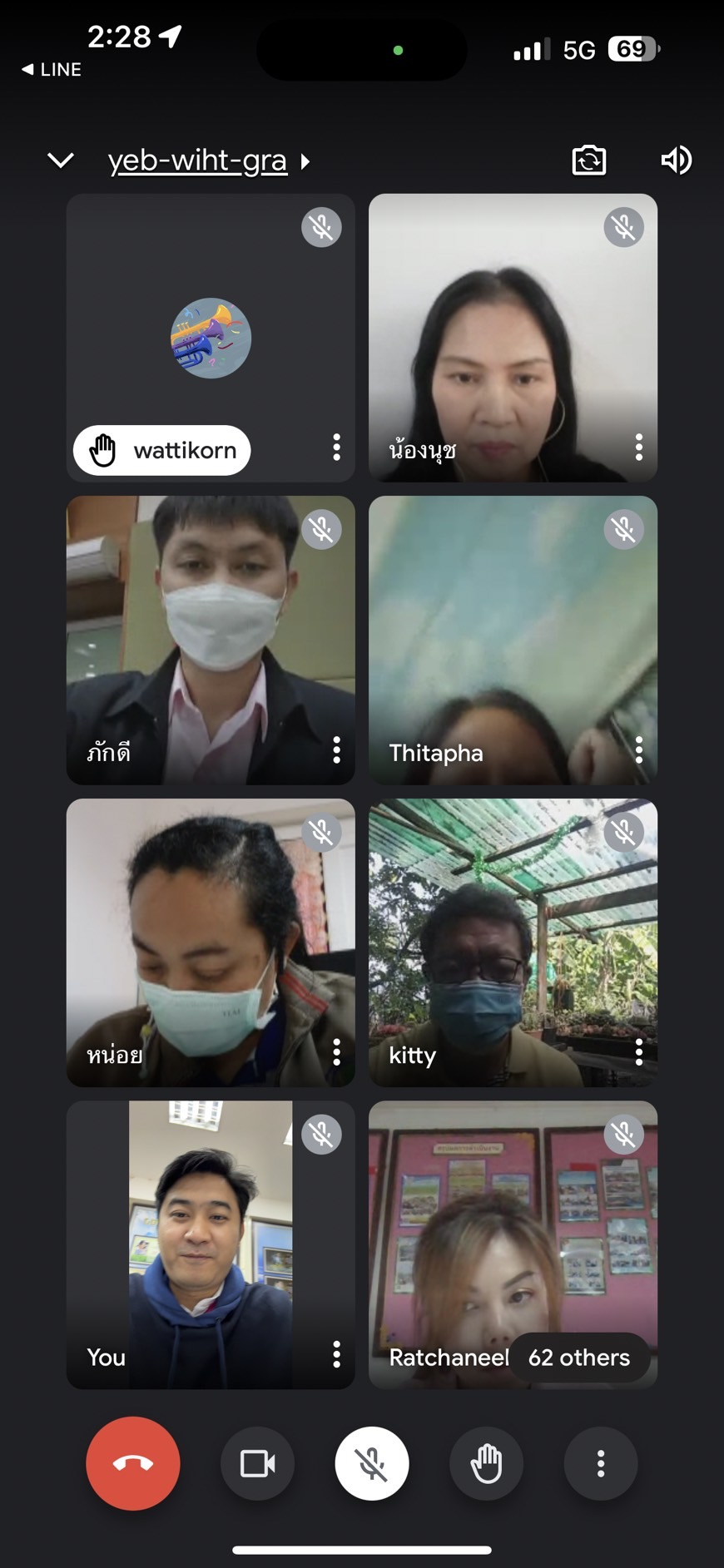The width and height of the screenshot is (724, 1568).
Task: Open options for Thitapha's tile
Action: [638, 750]
